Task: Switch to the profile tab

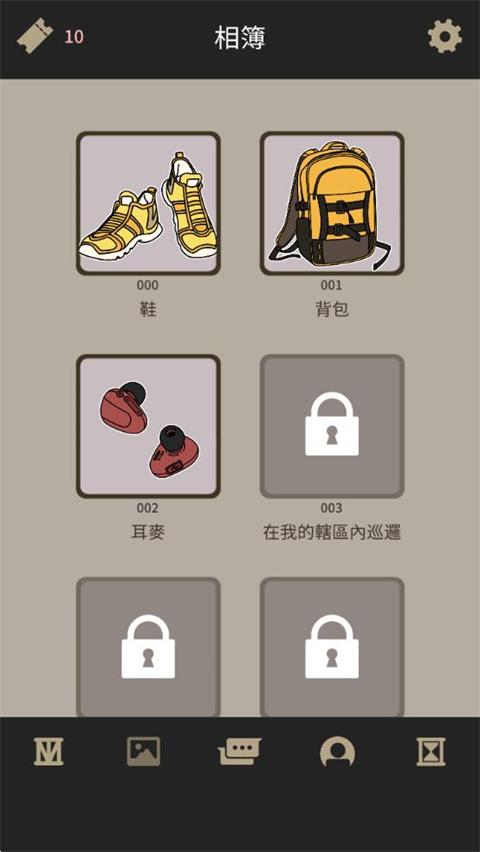Action: click(337, 752)
